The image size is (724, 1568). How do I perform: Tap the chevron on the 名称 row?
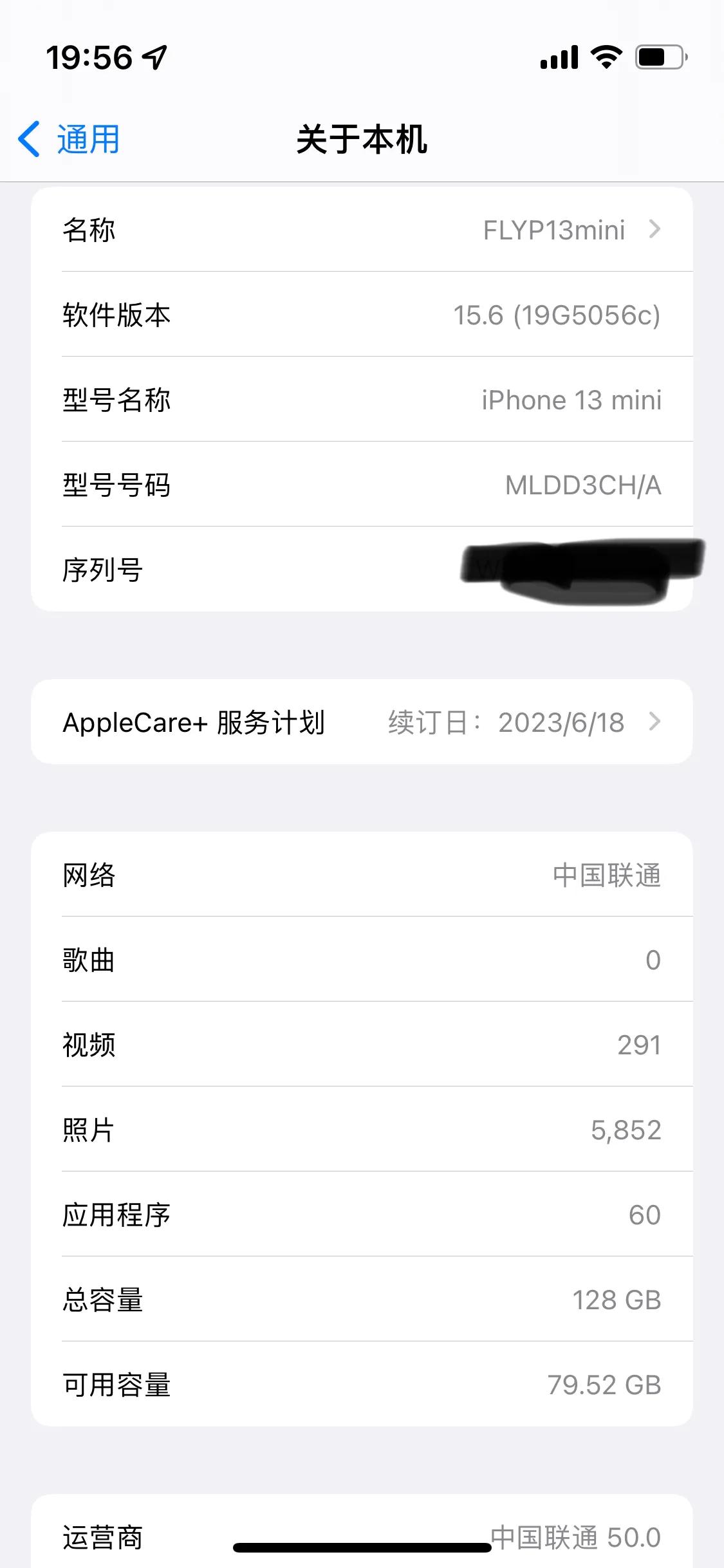click(x=655, y=230)
